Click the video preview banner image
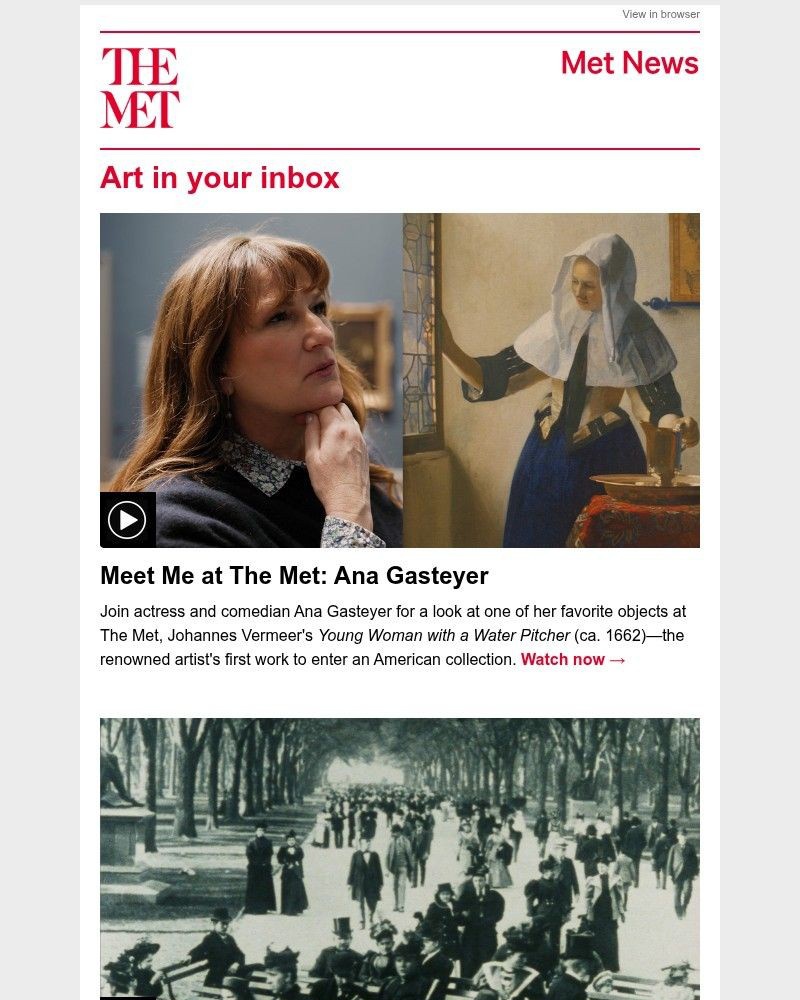The width and height of the screenshot is (800, 1000). point(400,380)
